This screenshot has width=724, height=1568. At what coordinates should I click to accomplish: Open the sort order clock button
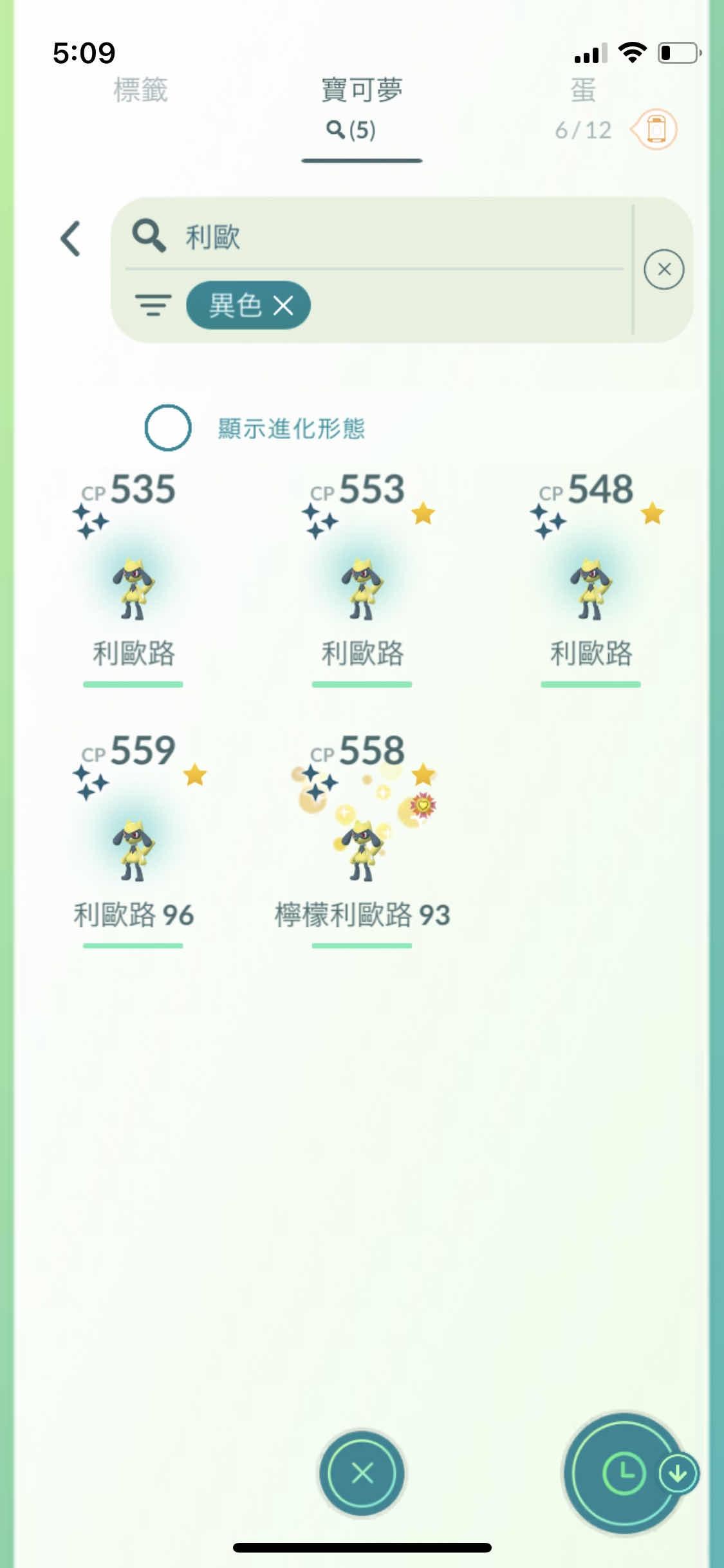tap(623, 1473)
